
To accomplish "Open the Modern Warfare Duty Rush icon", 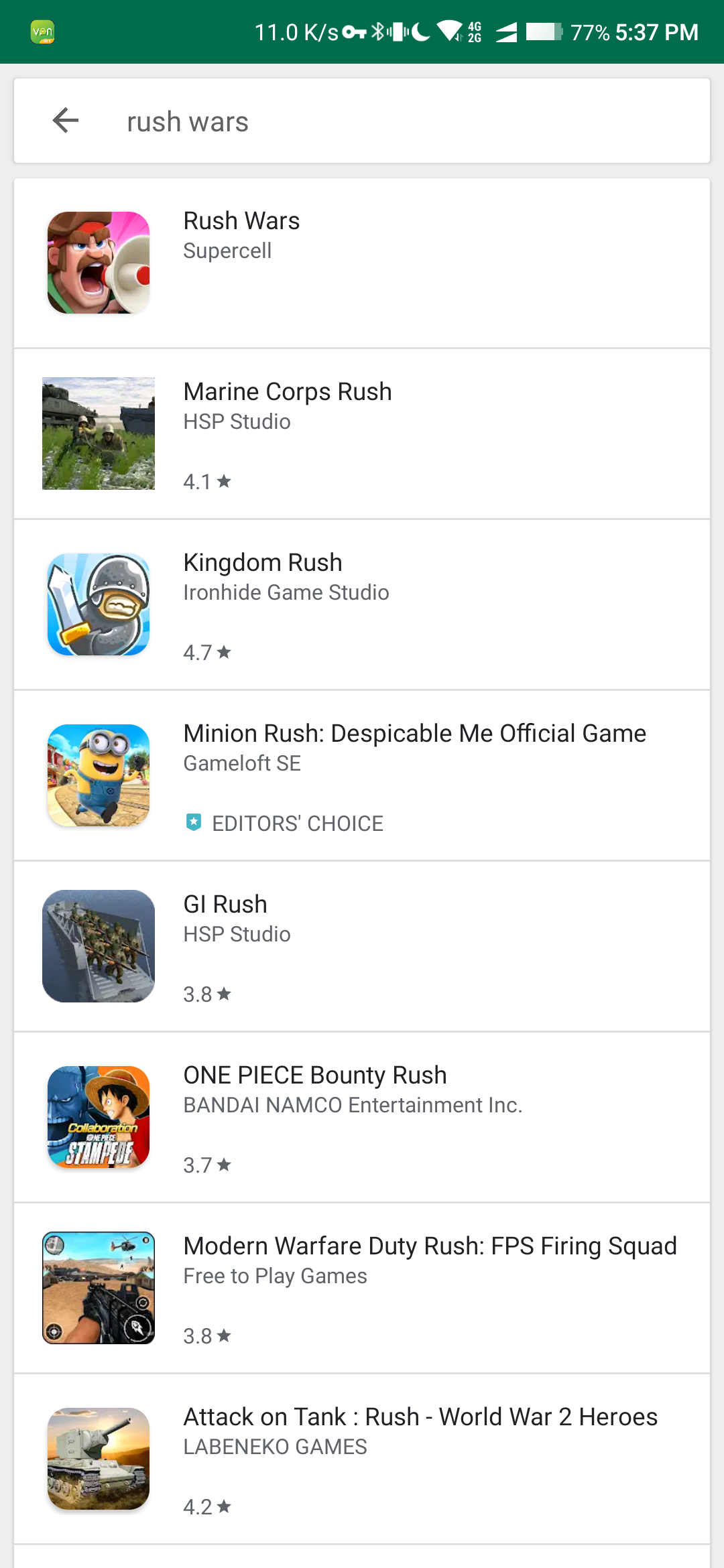I will click(98, 1288).
